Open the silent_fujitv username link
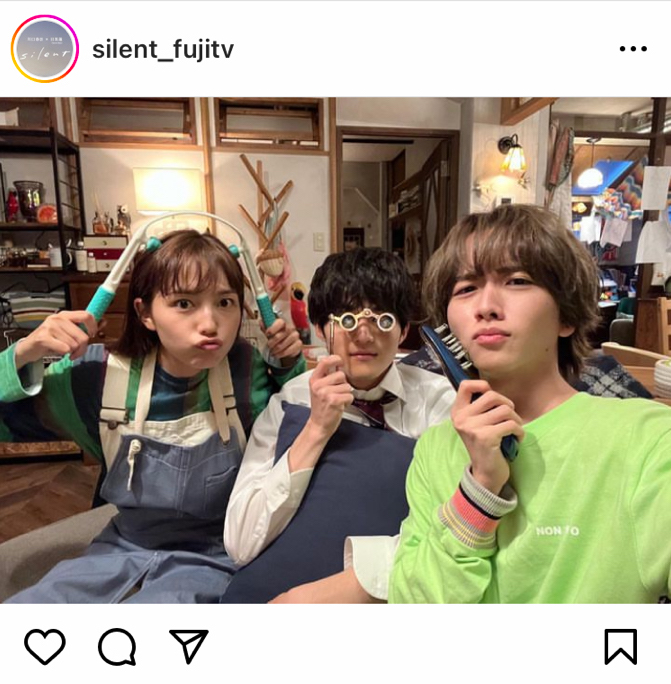 point(163,49)
